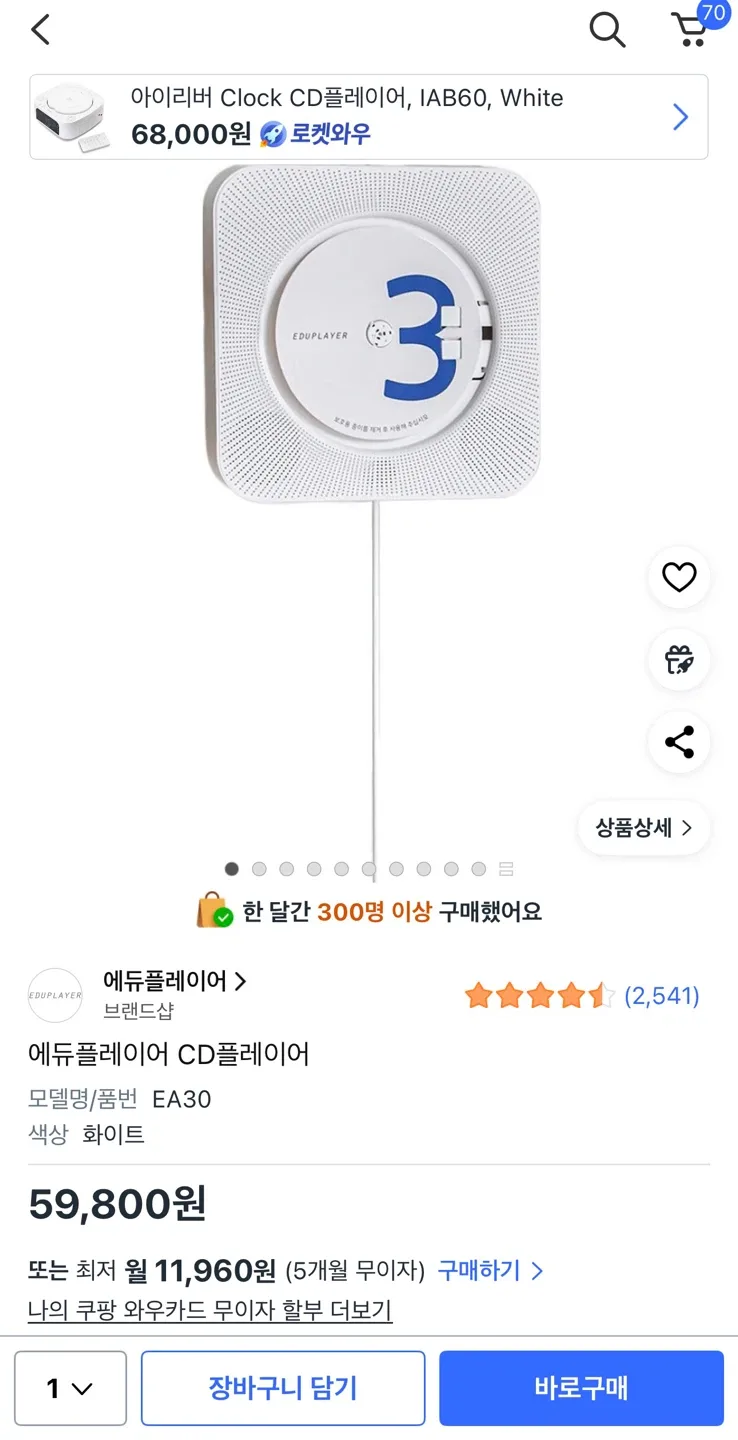Tap the gift icon button

[679, 660]
